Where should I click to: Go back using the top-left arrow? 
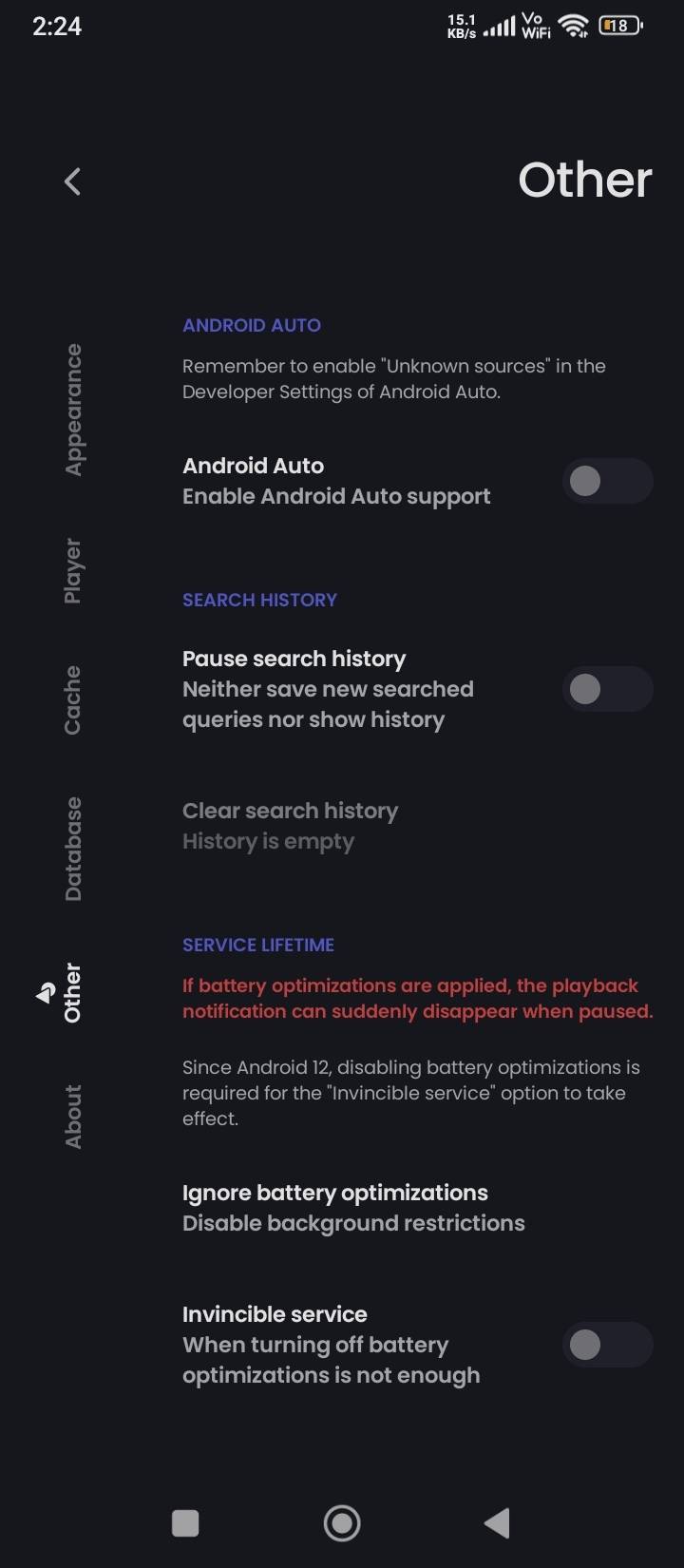(72, 182)
